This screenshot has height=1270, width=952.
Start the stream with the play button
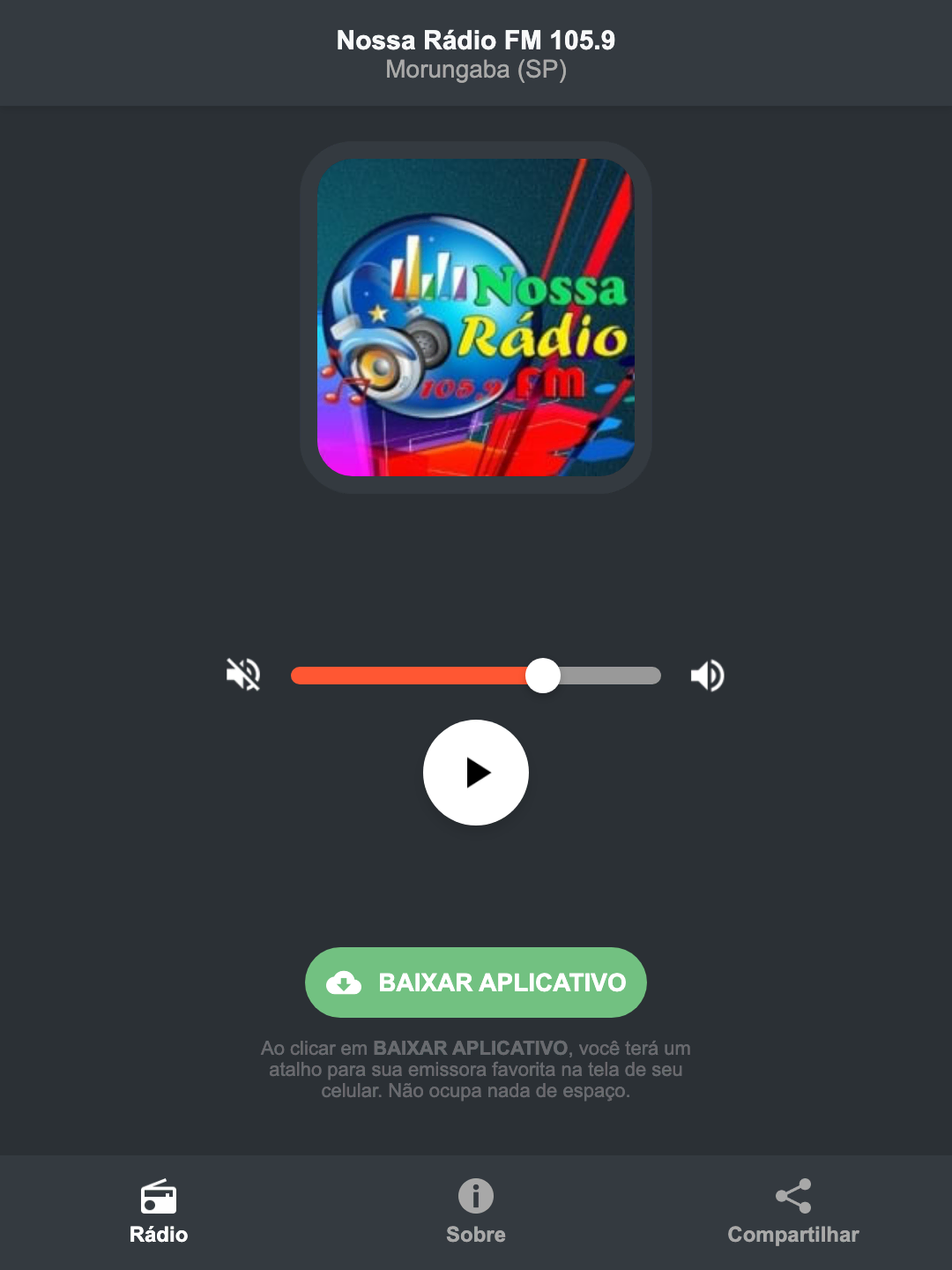[475, 773]
